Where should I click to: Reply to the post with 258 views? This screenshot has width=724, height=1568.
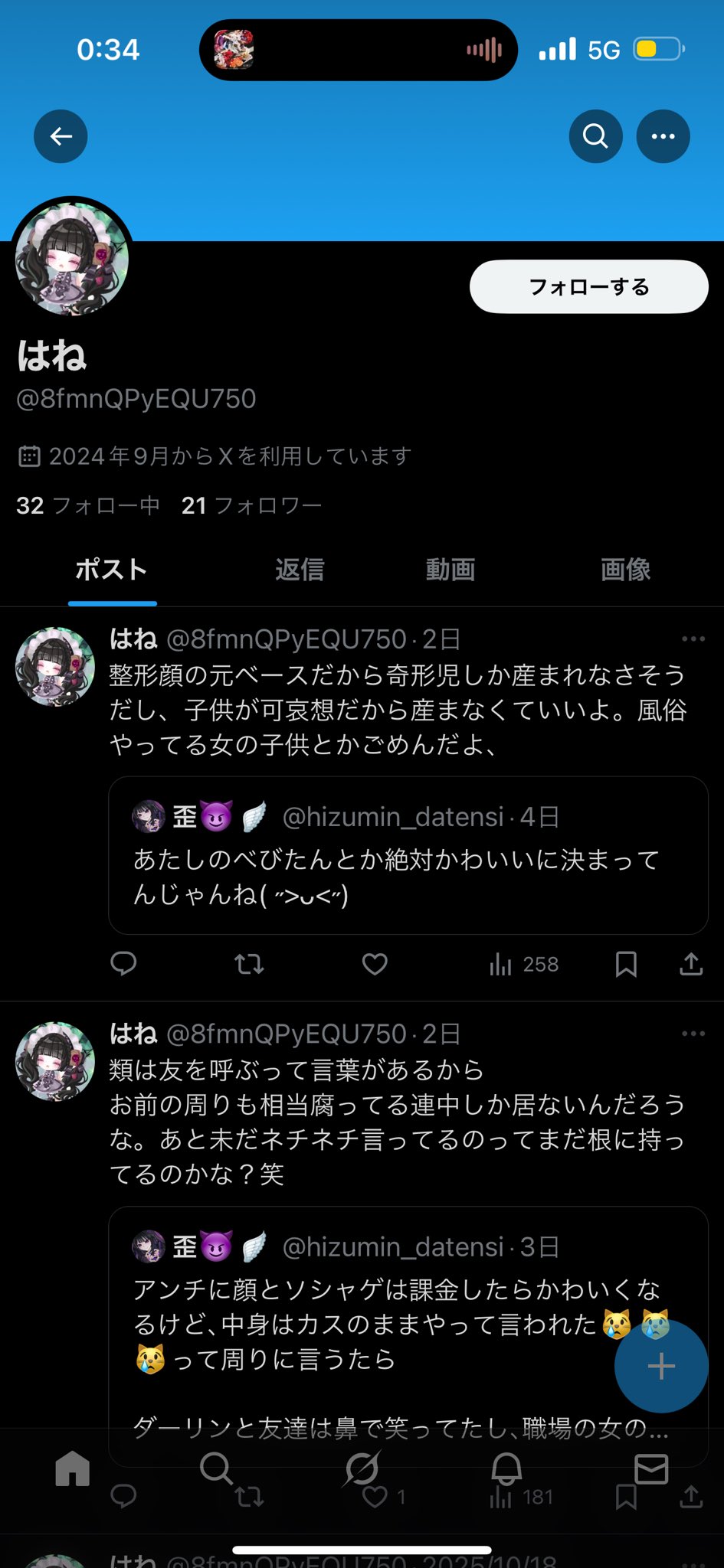123,964
